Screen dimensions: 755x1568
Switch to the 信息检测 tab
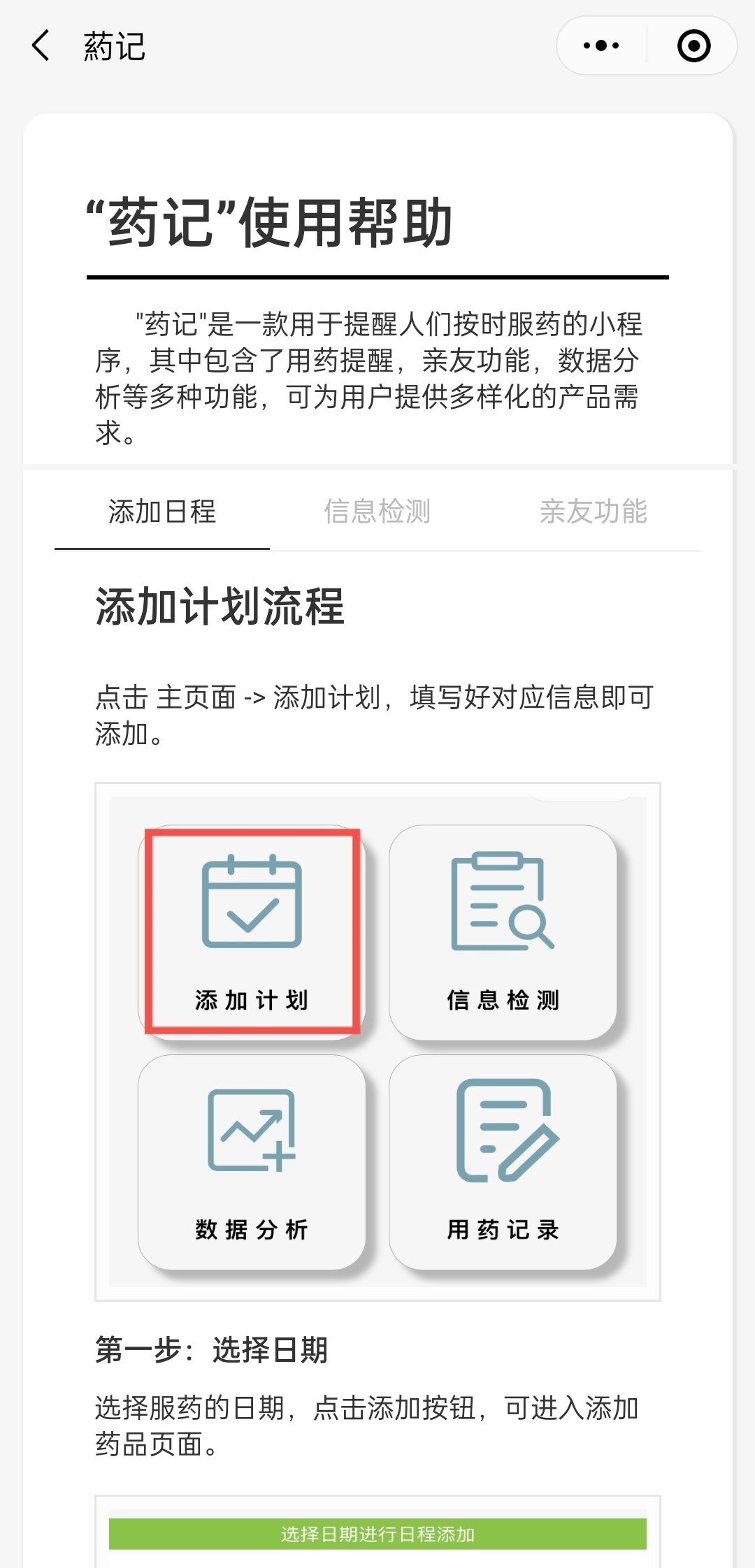[x=377, y=511]
